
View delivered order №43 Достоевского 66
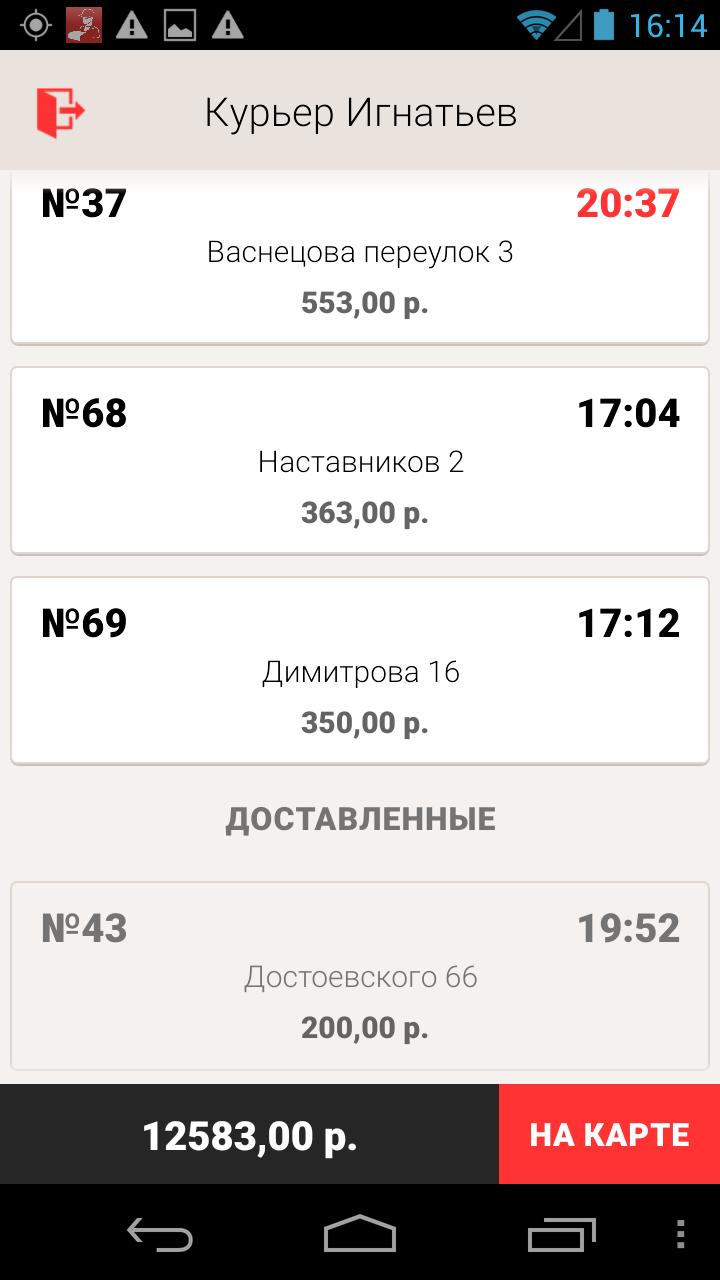pos(360,976)
